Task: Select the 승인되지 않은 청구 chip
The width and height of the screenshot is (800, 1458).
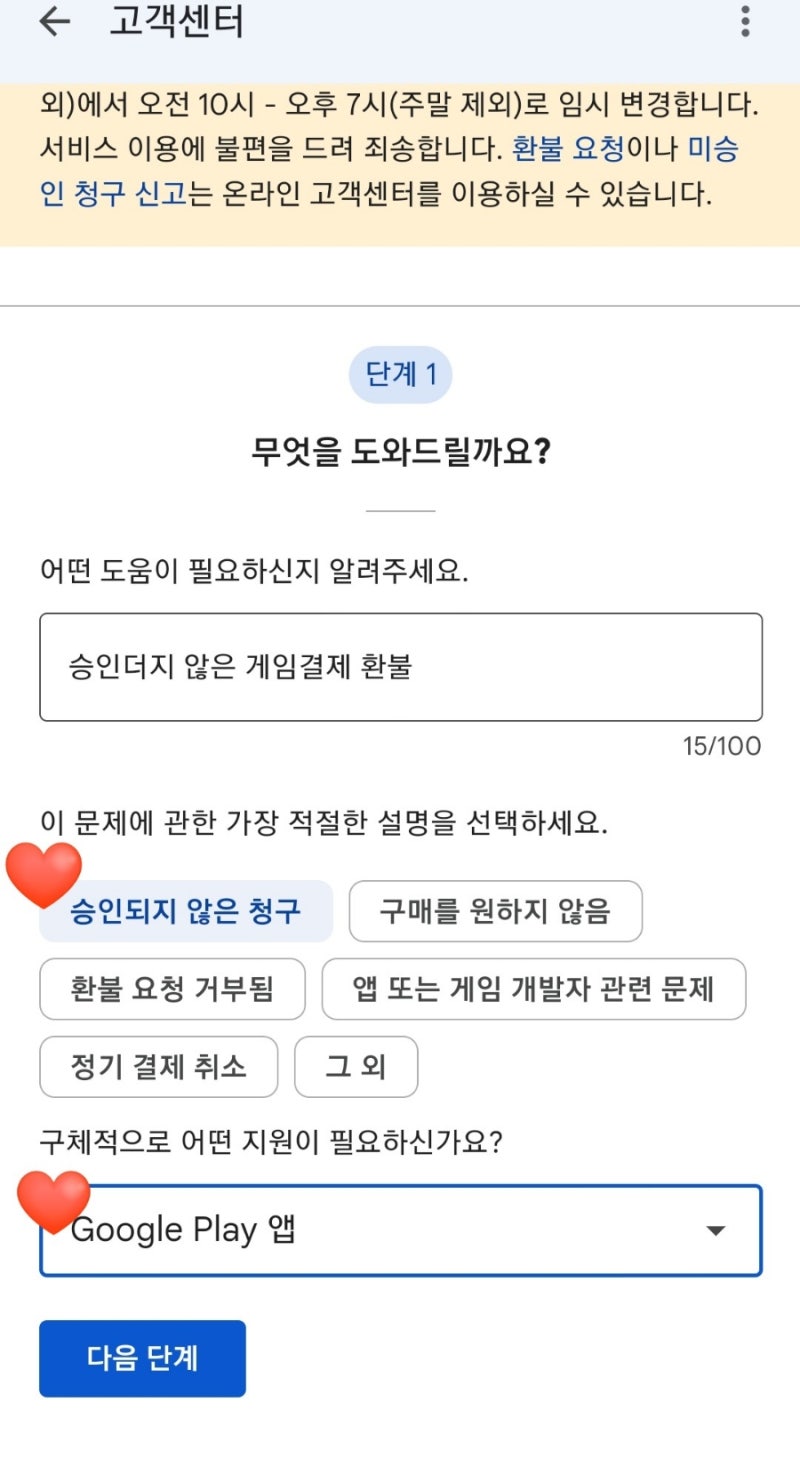Action: click(x=185, y=911)
